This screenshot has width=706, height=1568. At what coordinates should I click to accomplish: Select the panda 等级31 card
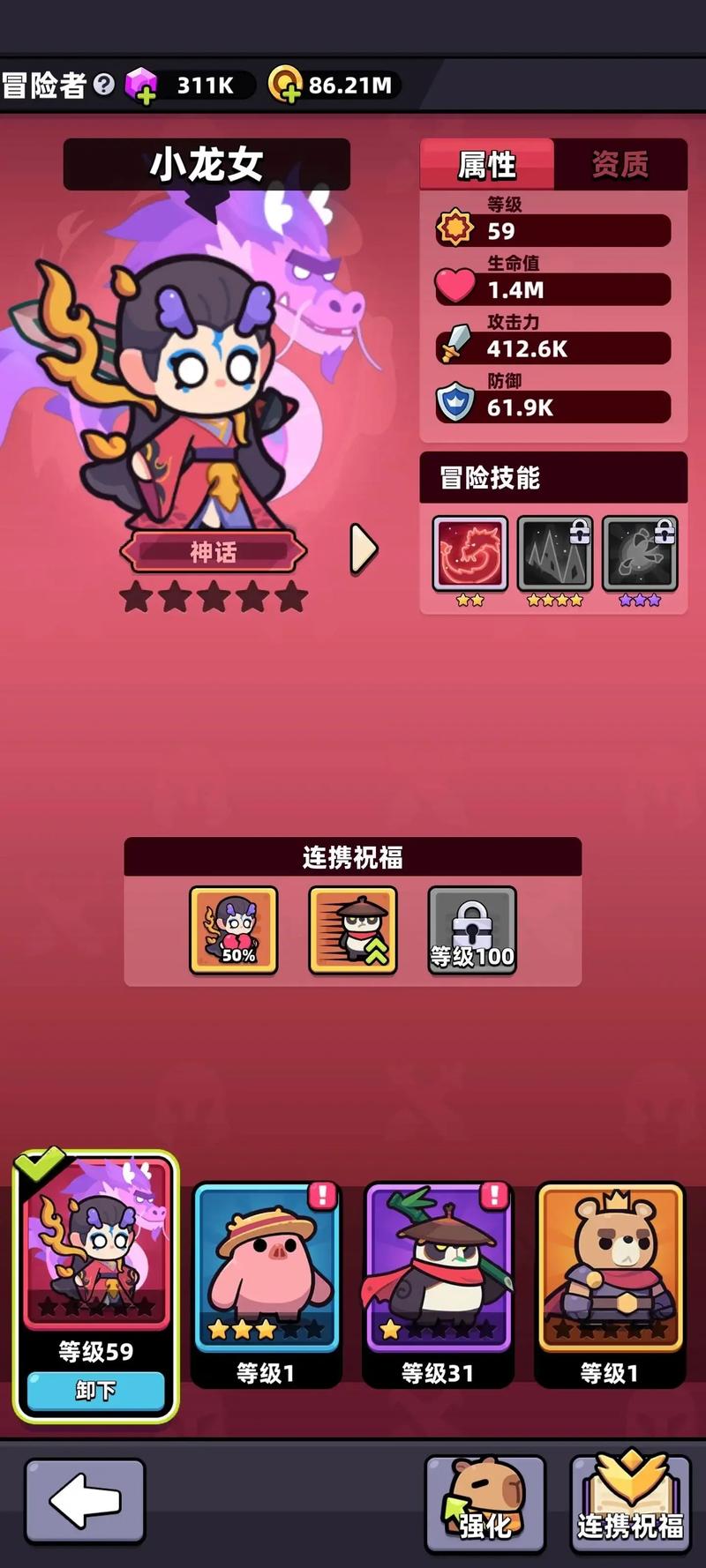point(438,1270)
